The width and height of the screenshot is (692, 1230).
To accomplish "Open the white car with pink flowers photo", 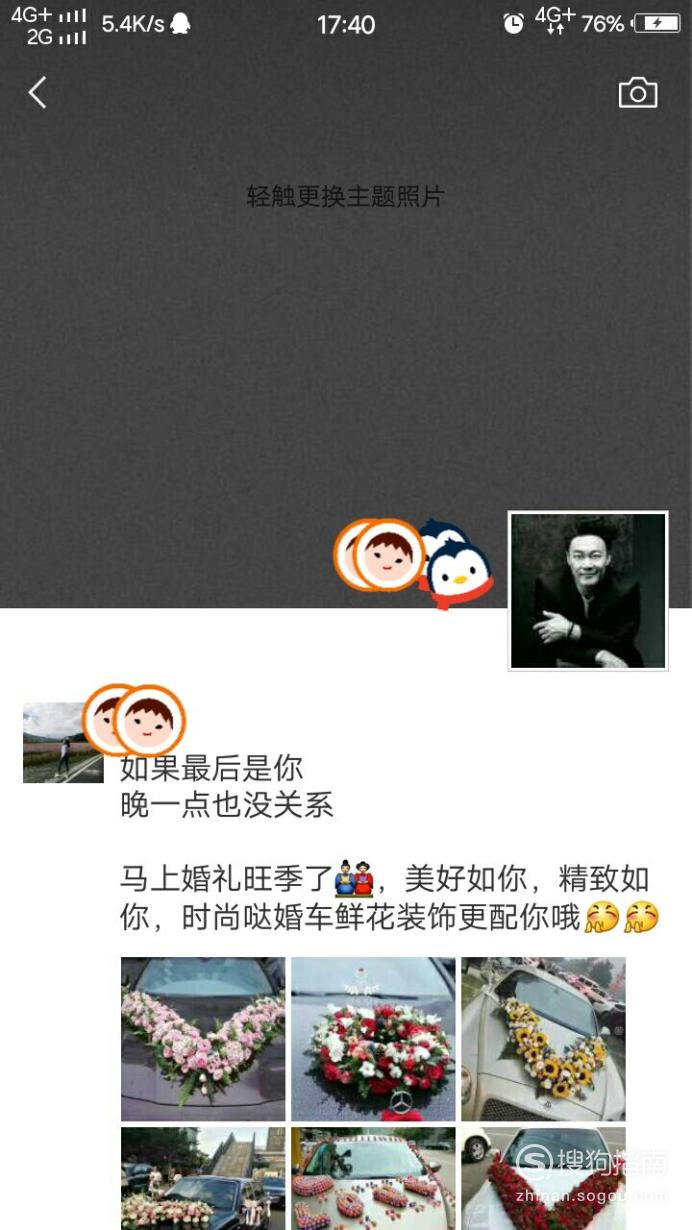I will point(373,1178).
